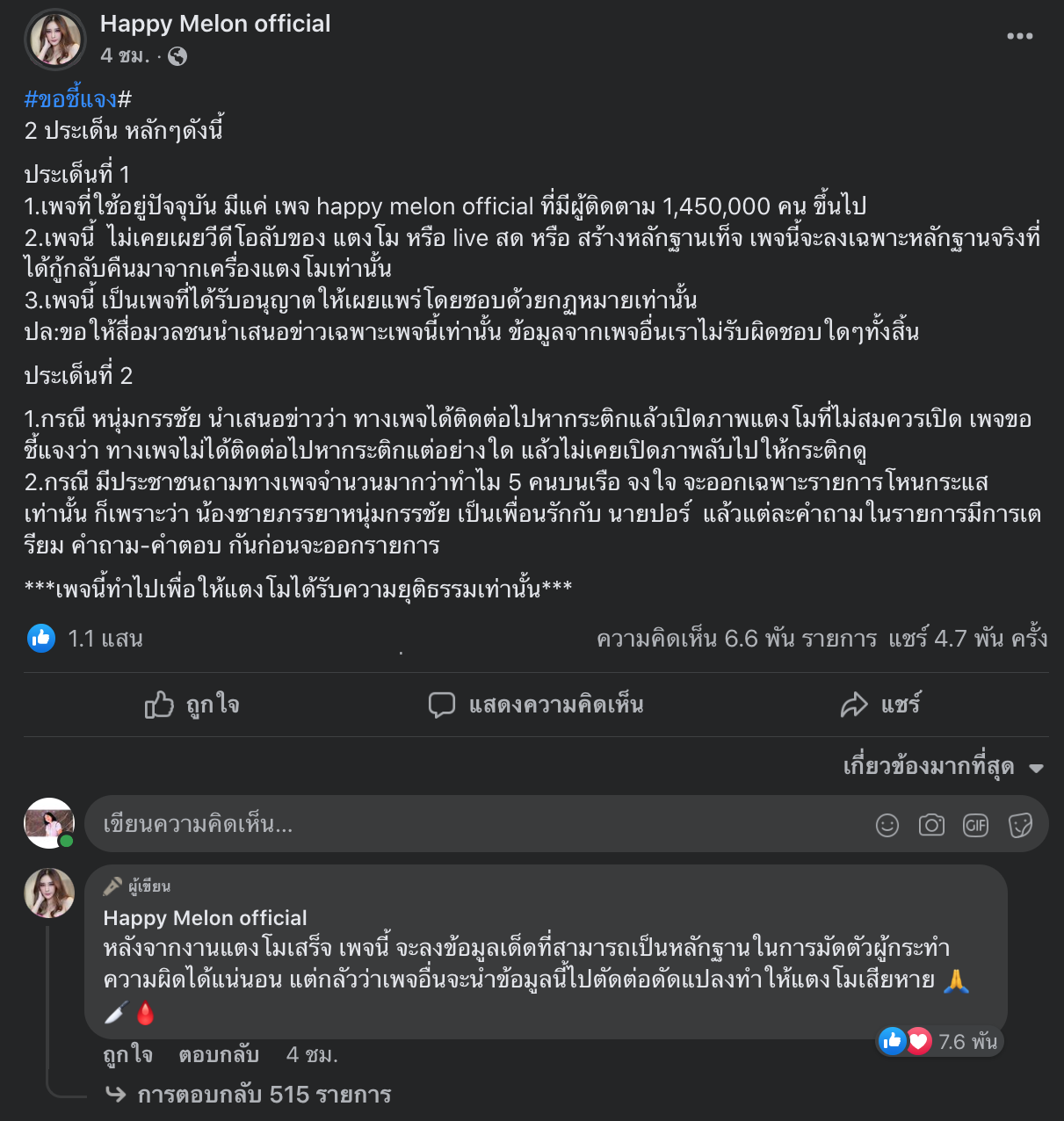Image resolution: width=1064 pixels, height=1121 pixels.
Task: Share the post using แชร์
Action: click(880, 705)
